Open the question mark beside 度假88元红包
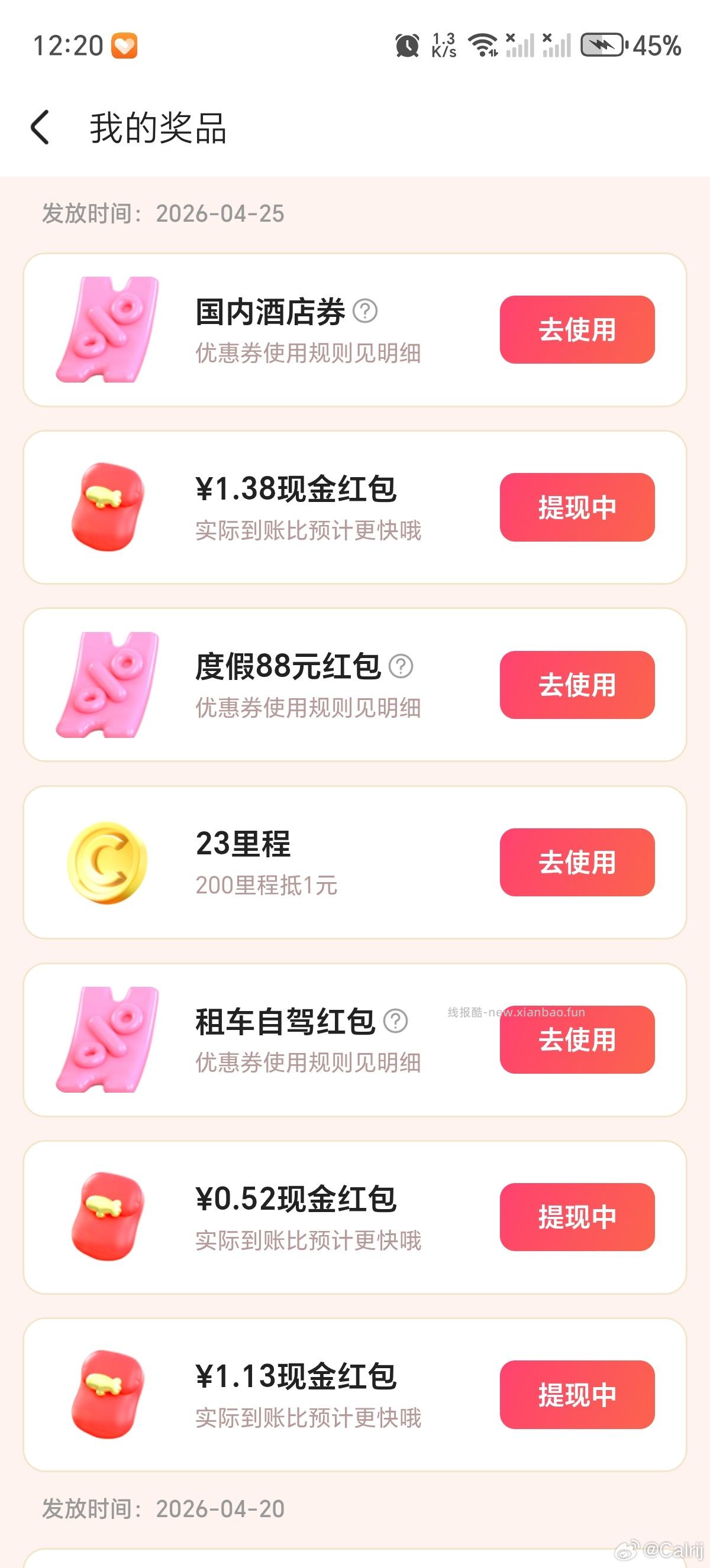The height and width of the screenshot is (1568, 710). (x=401, y=666)
